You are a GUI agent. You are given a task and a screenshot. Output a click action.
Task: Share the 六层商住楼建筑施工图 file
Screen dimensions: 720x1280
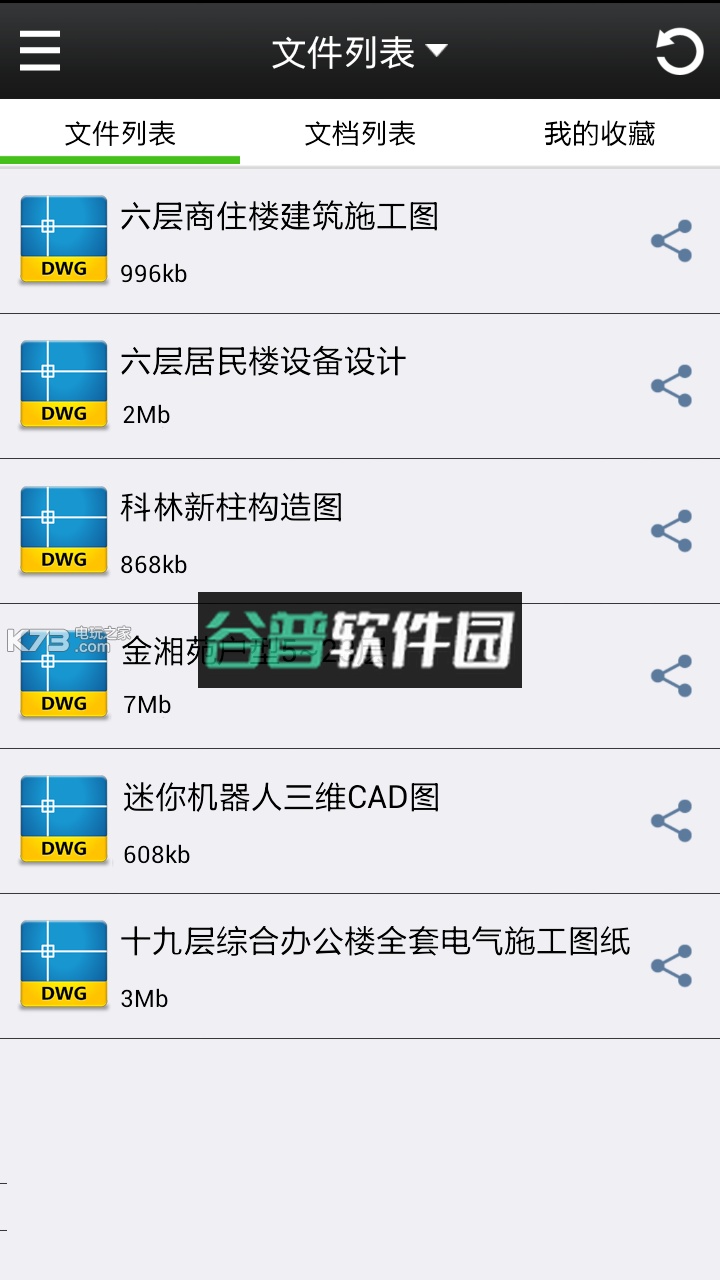click(x=670, y=241)
